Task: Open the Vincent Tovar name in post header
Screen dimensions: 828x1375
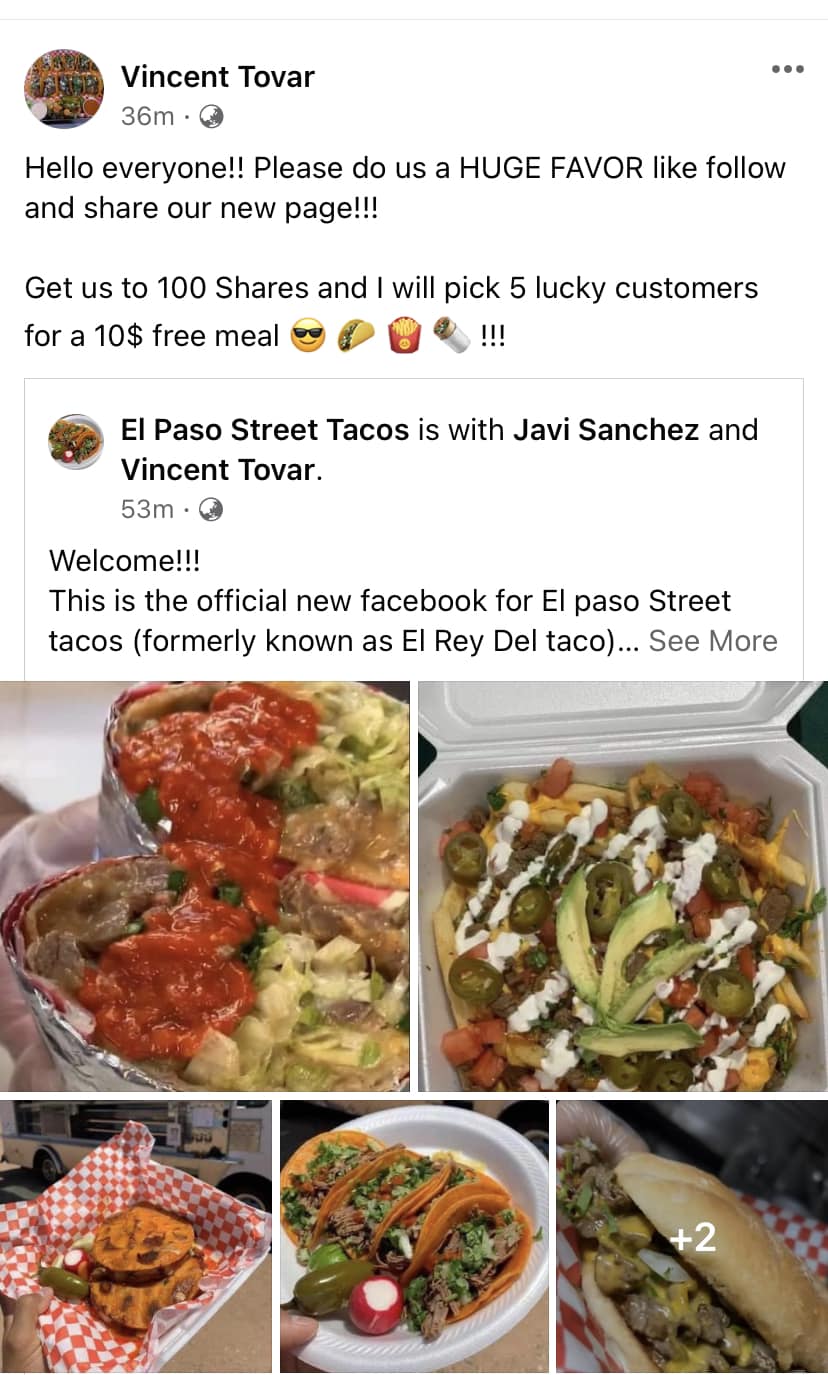Action: 217,77
